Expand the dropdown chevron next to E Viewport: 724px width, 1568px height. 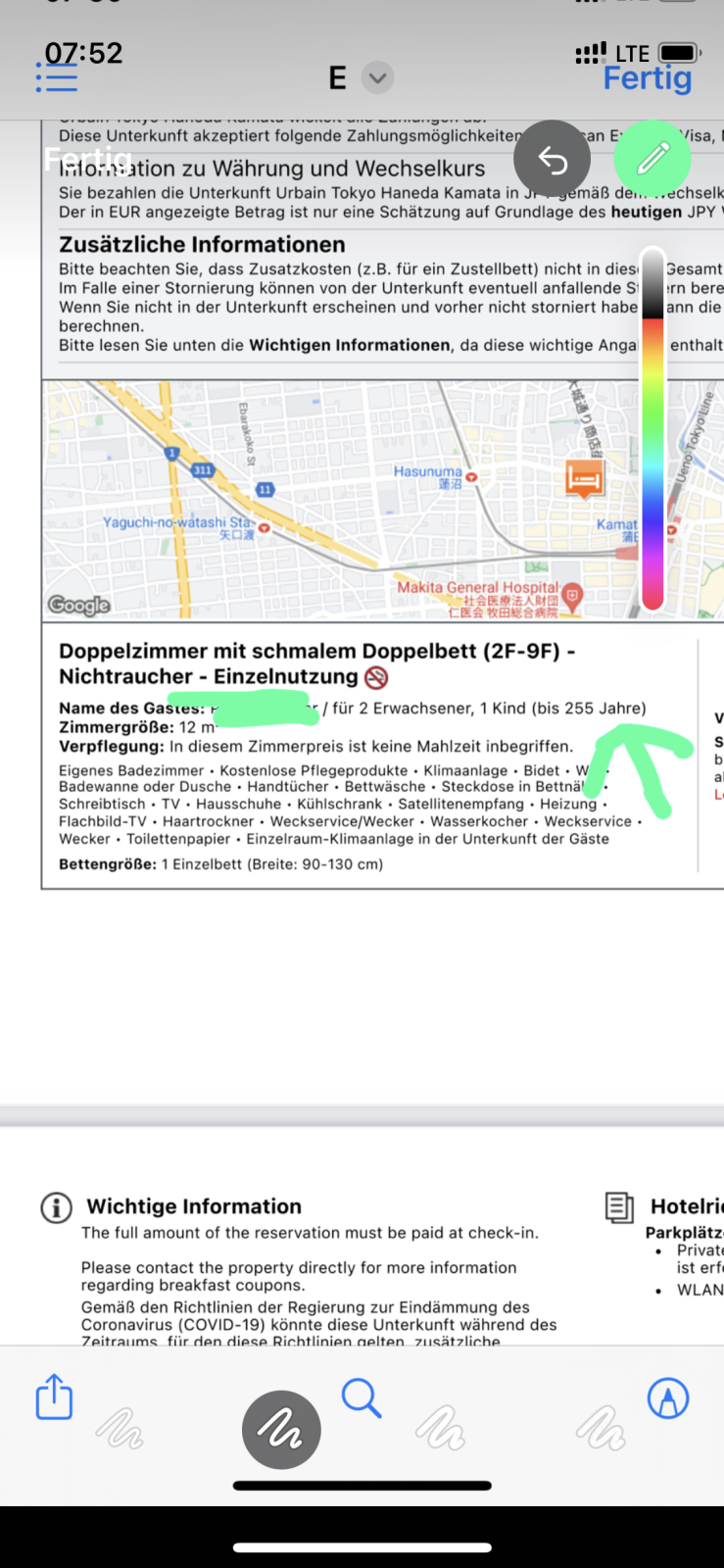click(x=377, y=77)
